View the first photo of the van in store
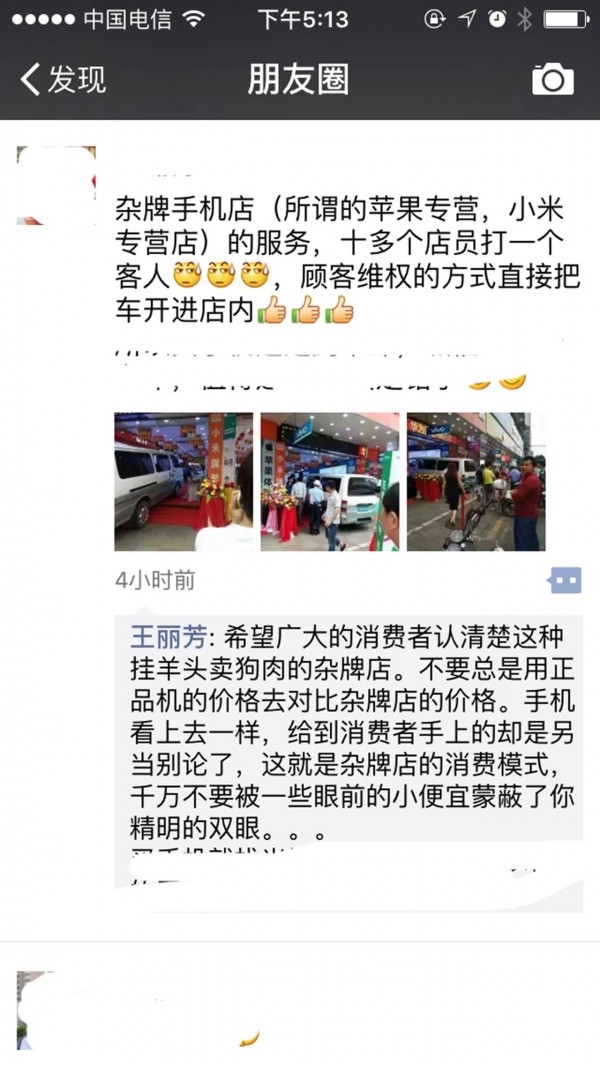 (x=183, y=482)
